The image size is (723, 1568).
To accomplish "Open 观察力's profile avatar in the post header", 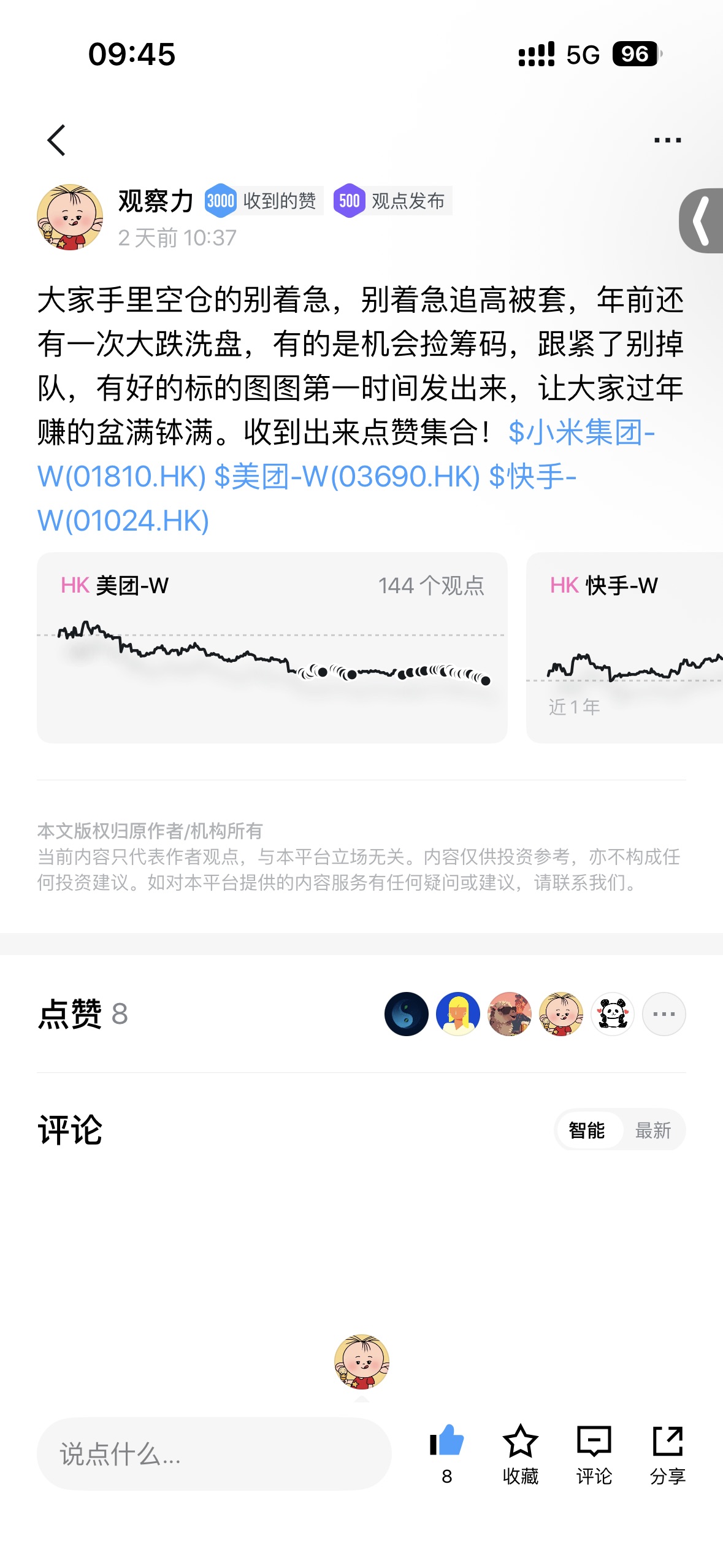I will pyautogui.click(x=70, y=218).
